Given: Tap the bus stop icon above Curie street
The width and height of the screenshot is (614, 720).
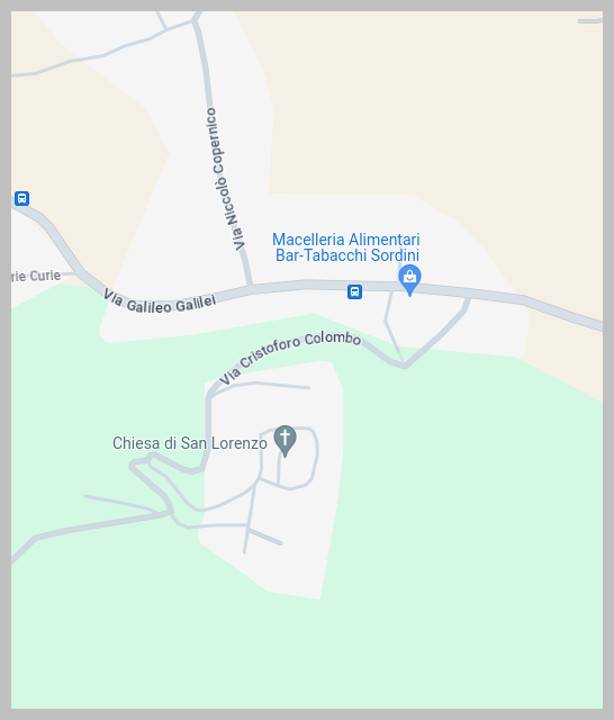Looking at the screenshot, I should click(22, 199).
